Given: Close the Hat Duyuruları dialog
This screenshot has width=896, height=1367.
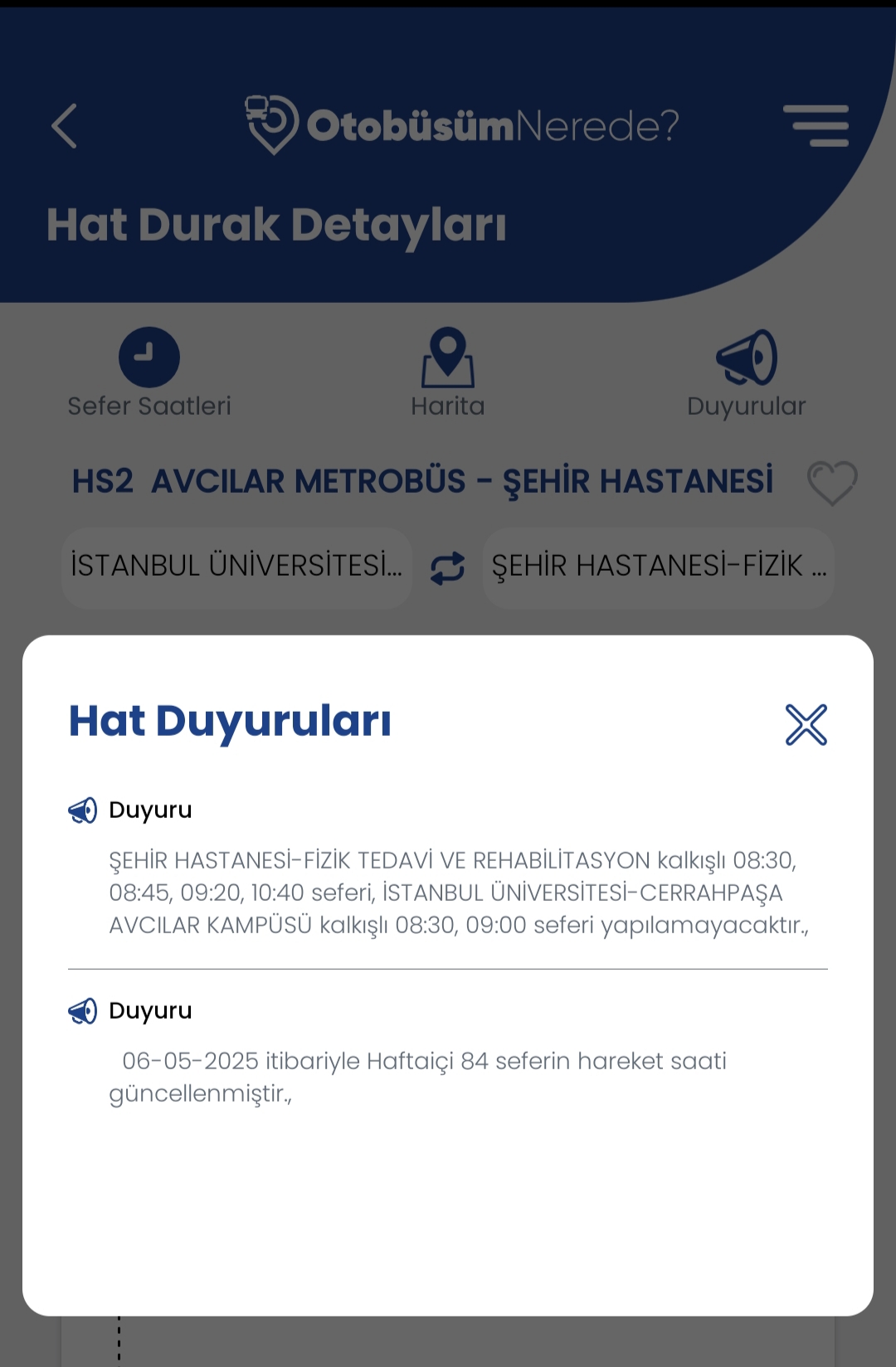Looking at the screenshot, I should click(806, 725).
